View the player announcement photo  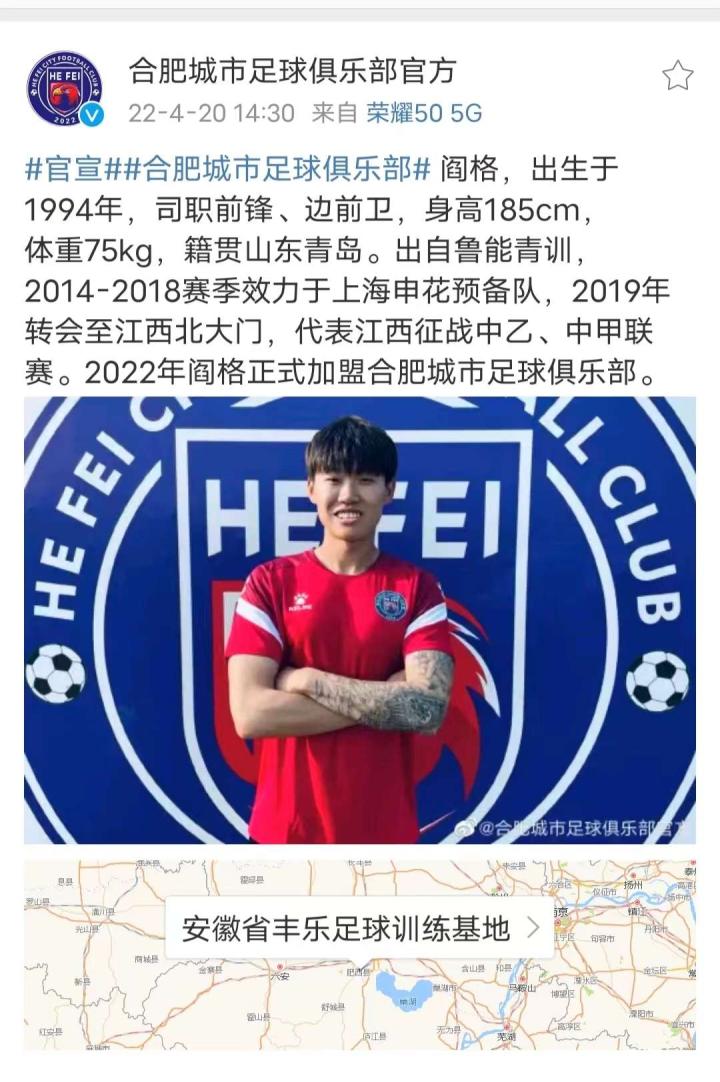[360, 620]
